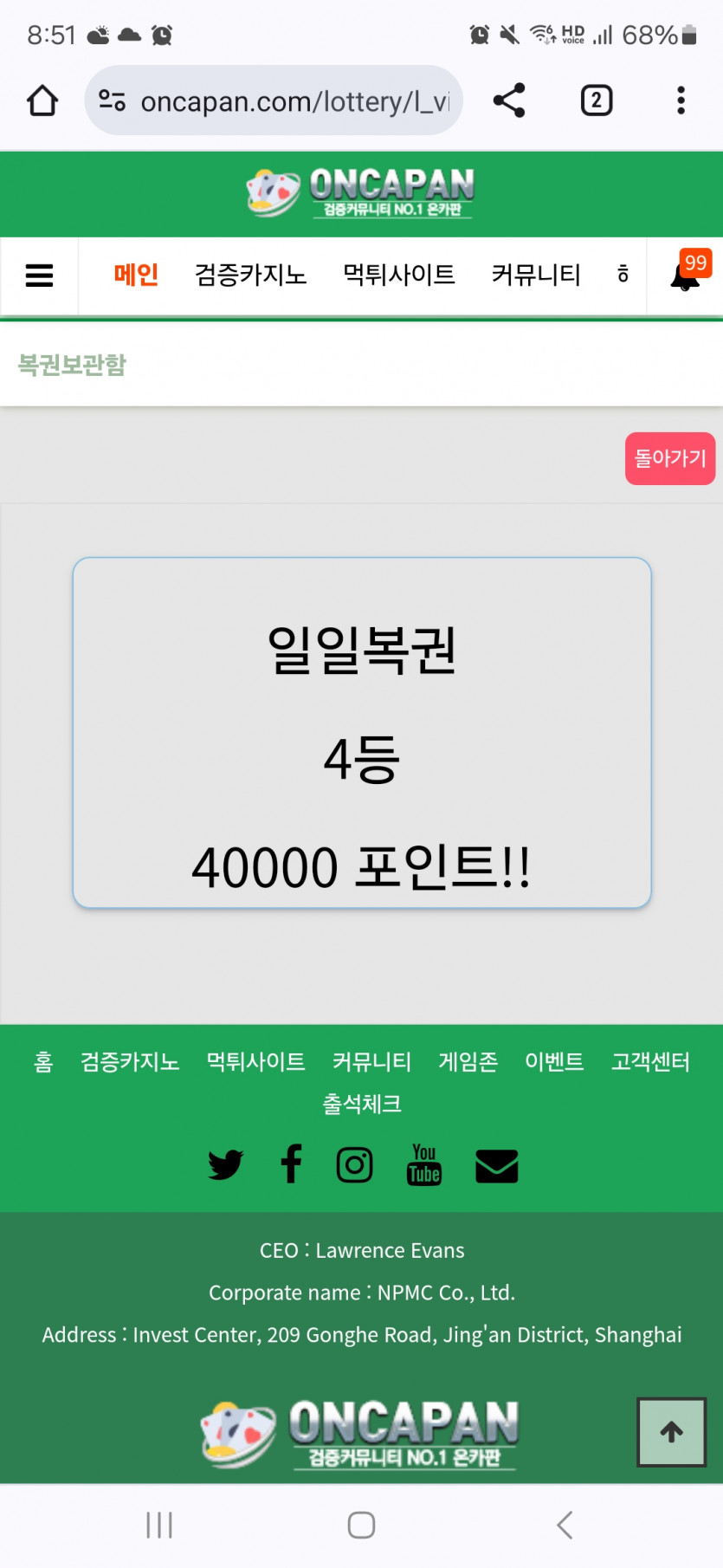This screenshot has width=723, height=1568.
Task: Open the footer 게임존 link
Action: point(468,1061)
